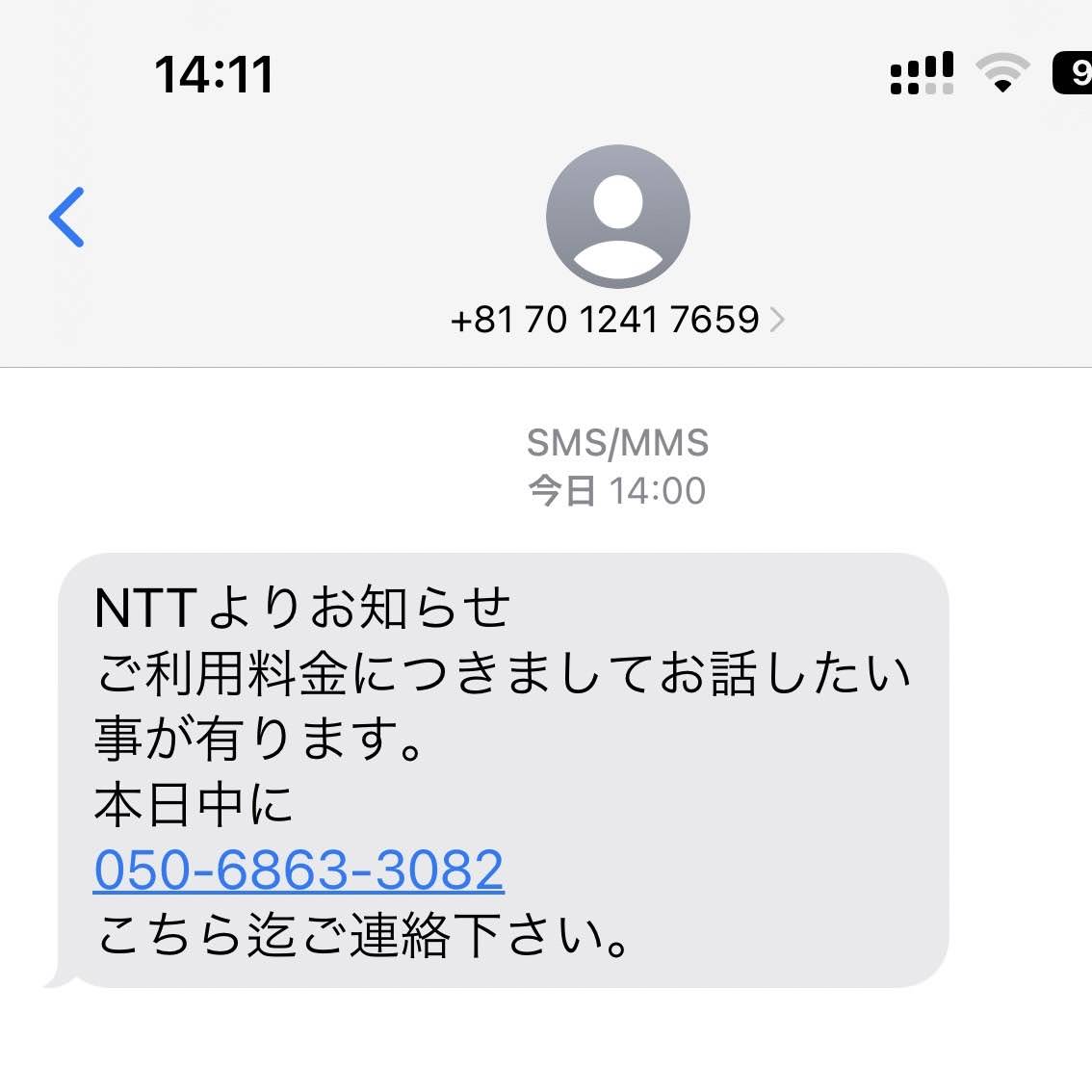Go back to the message list
Viewport: 1092px width, 1092px height.
(x=66, y=217)
